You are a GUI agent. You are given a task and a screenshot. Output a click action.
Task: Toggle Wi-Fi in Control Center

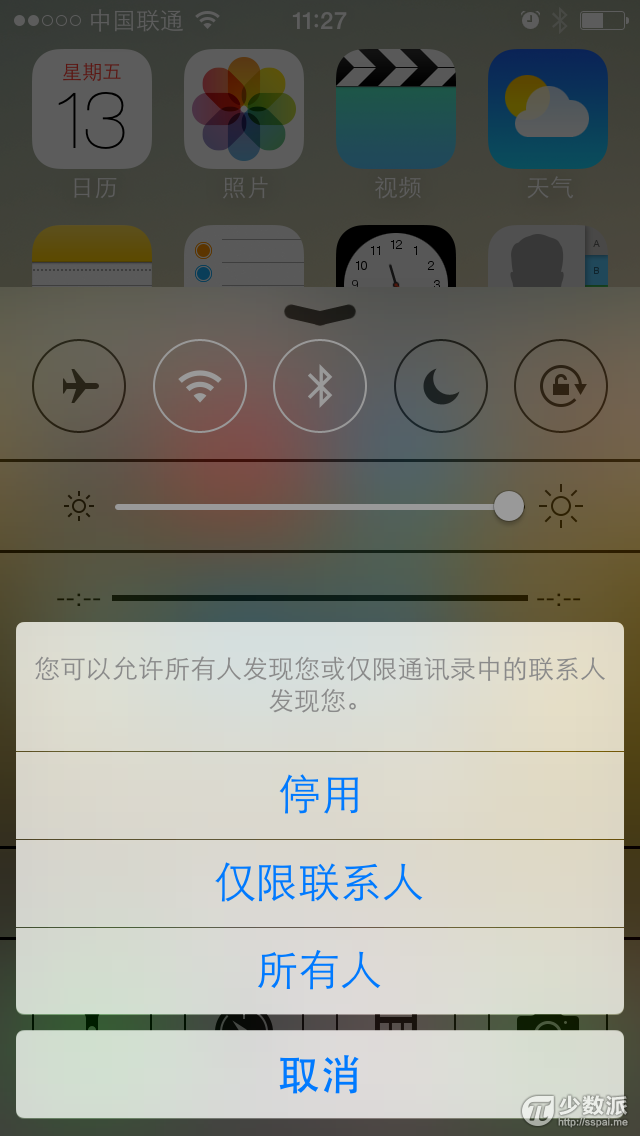point(200,386)
